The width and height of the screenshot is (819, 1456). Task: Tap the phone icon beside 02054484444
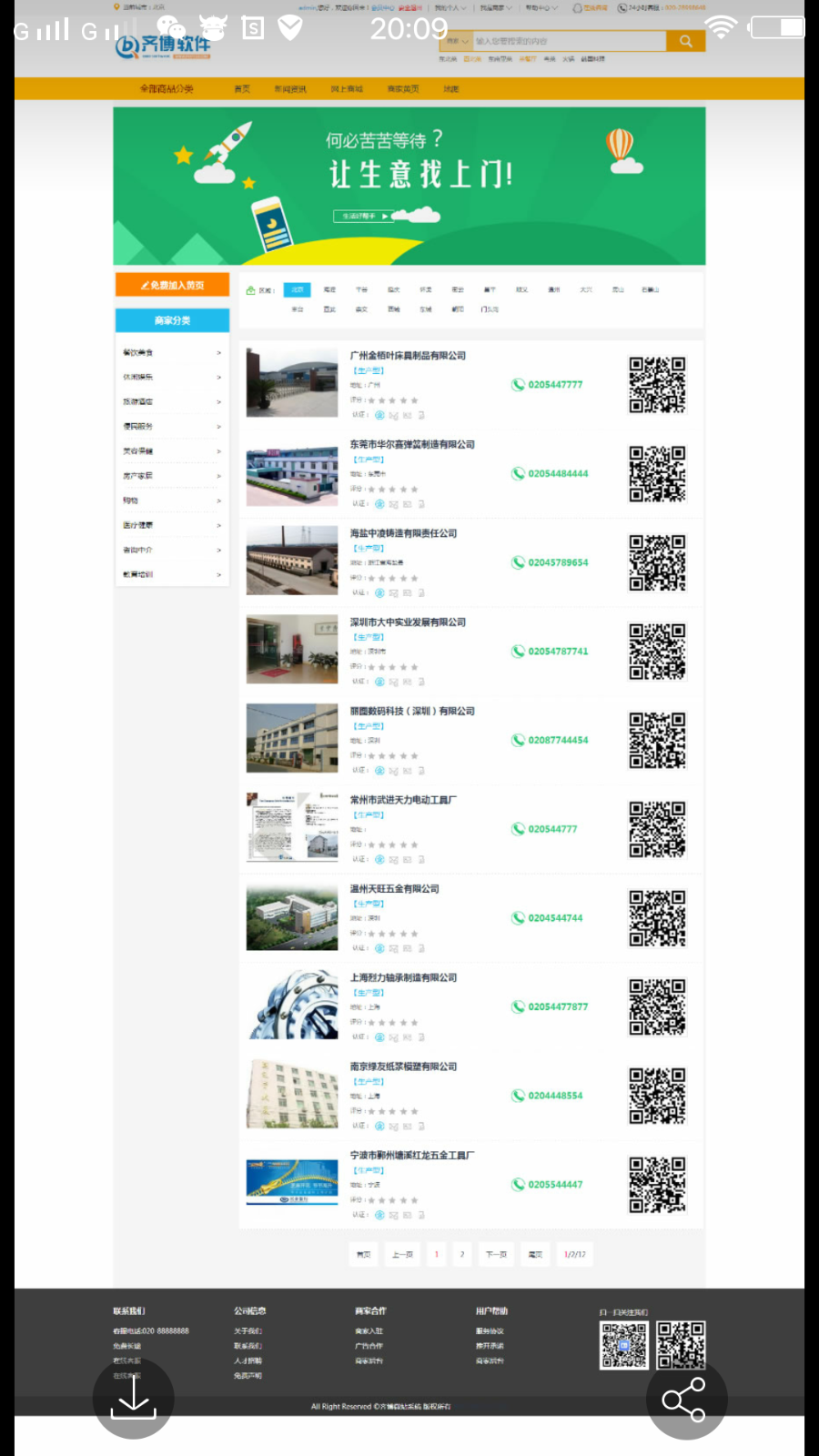pyautogui.click(x=517, y=473)
